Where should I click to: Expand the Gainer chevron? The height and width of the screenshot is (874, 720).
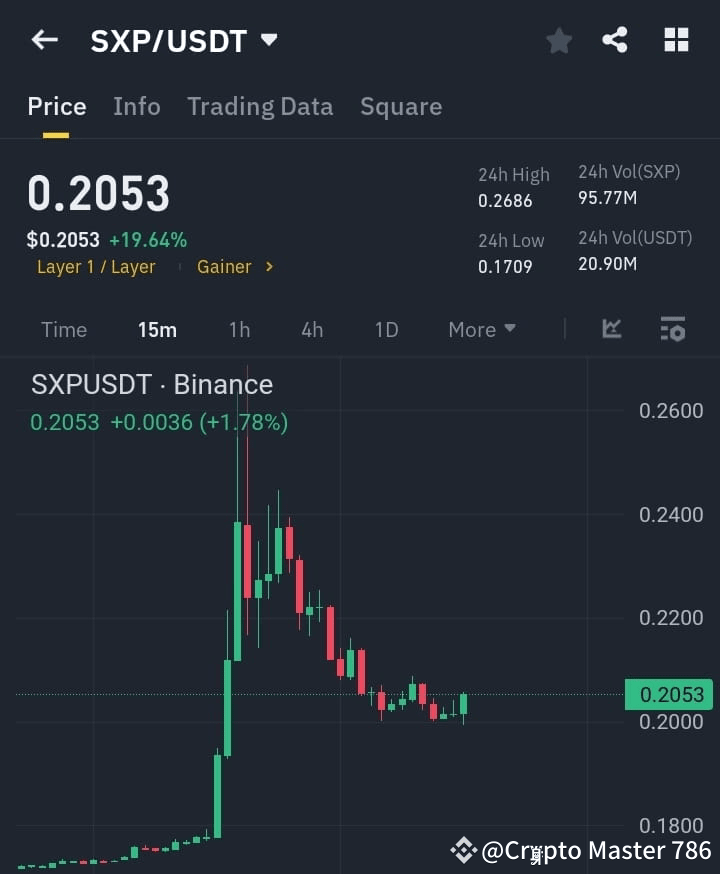pos(268,267)
